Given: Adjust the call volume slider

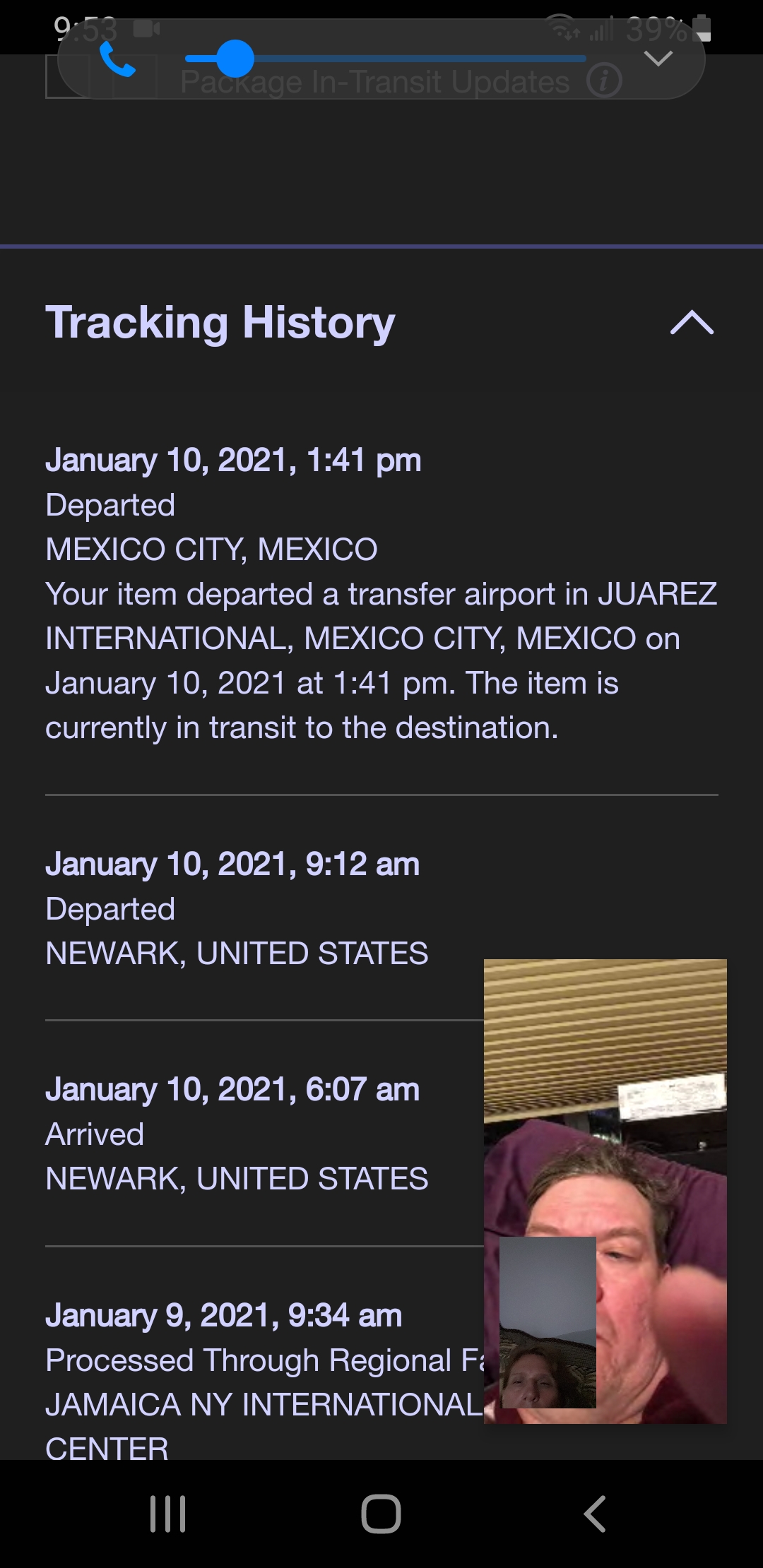Looking at the screenshot, I should click(x=235, y=59).
